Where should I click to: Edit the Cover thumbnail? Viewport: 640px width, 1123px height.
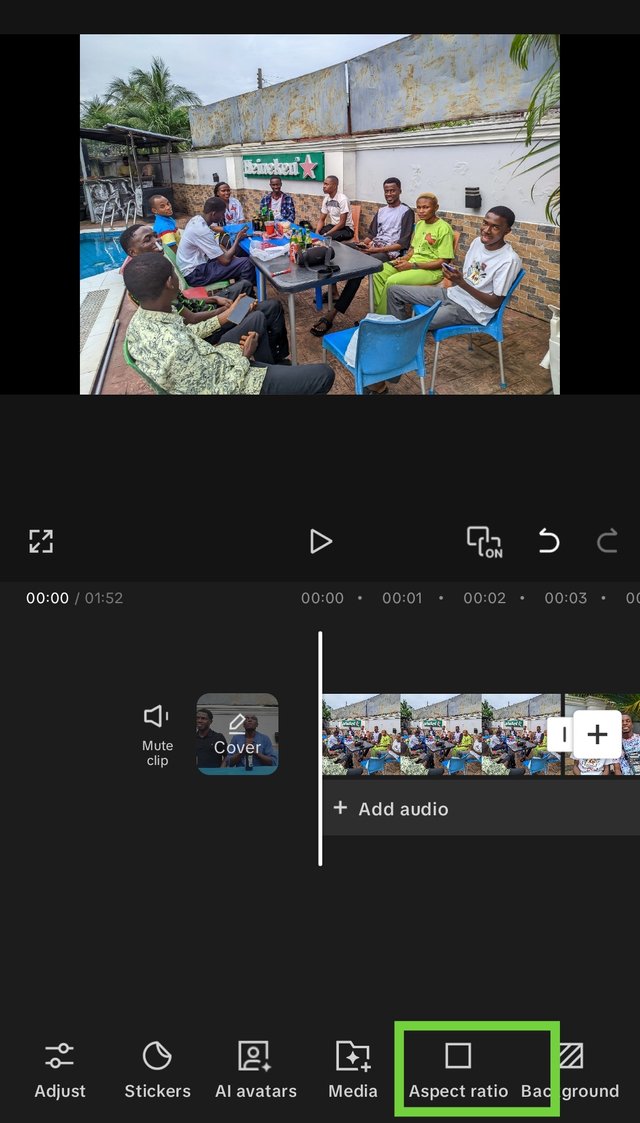[x=237, y=734]
